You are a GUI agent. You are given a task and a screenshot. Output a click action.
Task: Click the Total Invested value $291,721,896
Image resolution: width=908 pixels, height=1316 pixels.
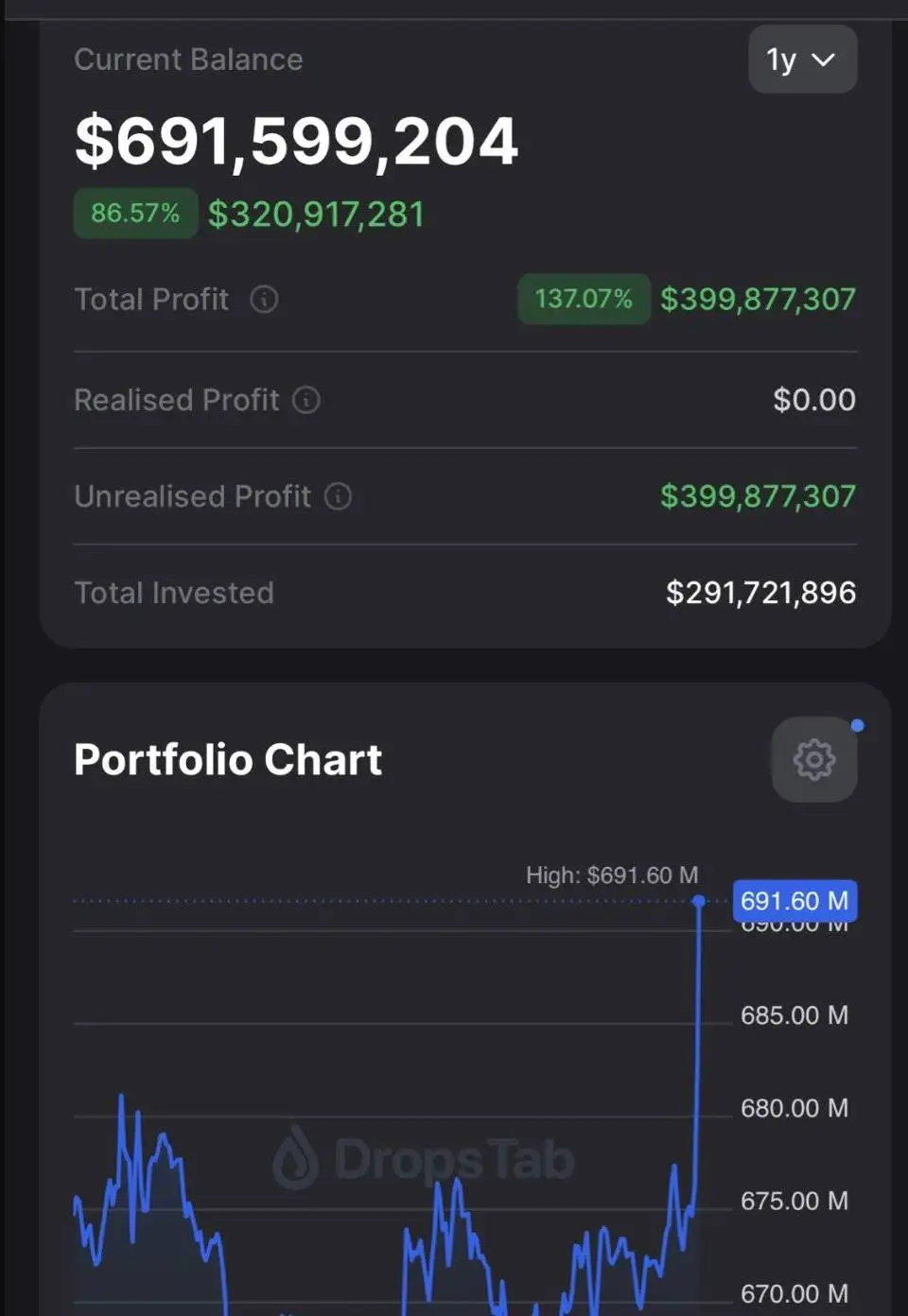[760, 593]
